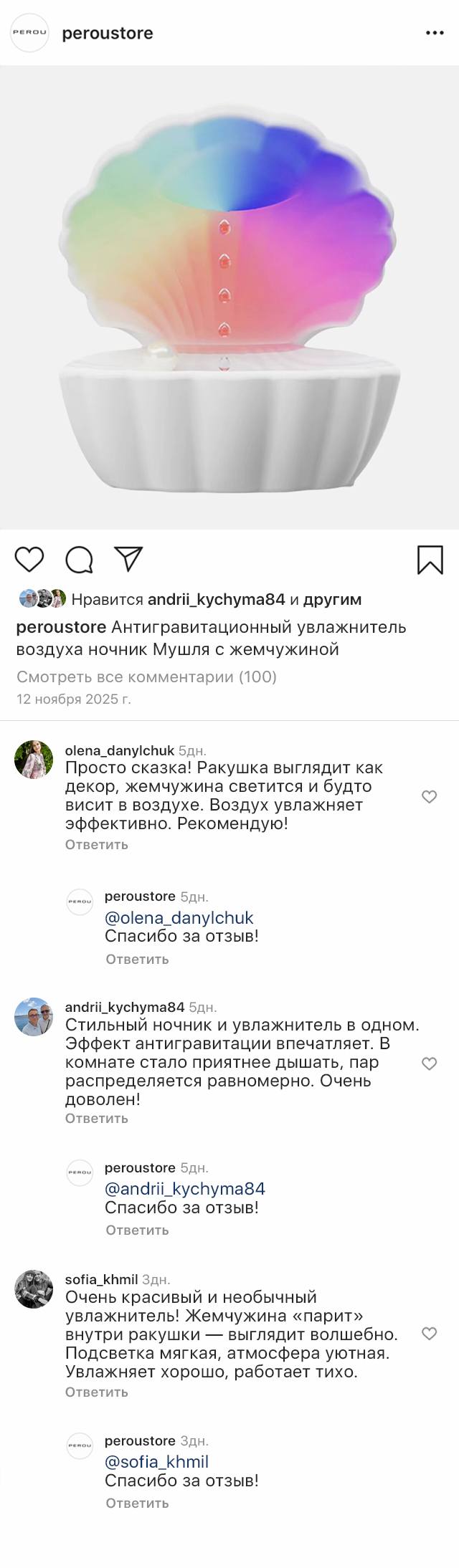Open the @olena_danylchuk mention link
Viewport: 459px width, 1568px height.
(x=179, y=917)
